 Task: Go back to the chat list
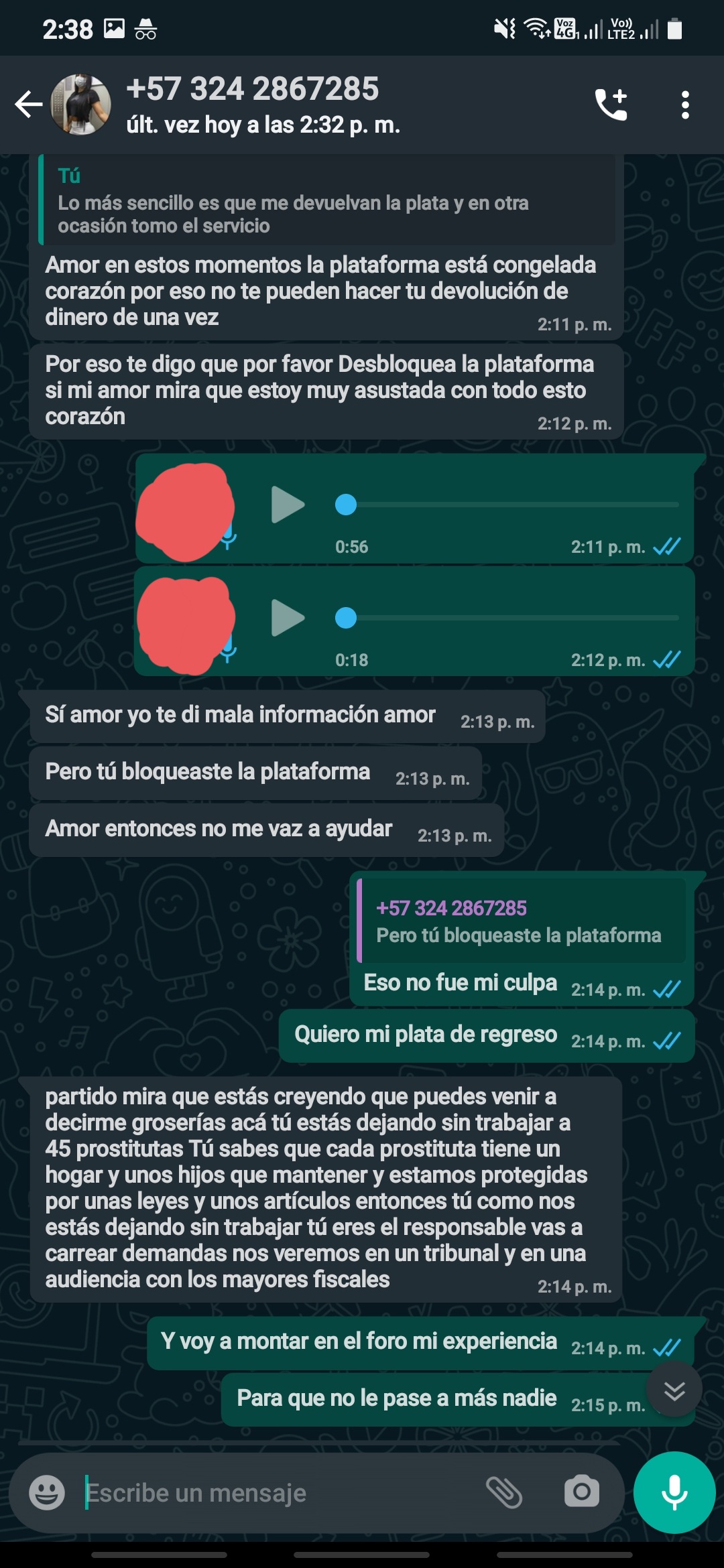[x=28, y=105]
